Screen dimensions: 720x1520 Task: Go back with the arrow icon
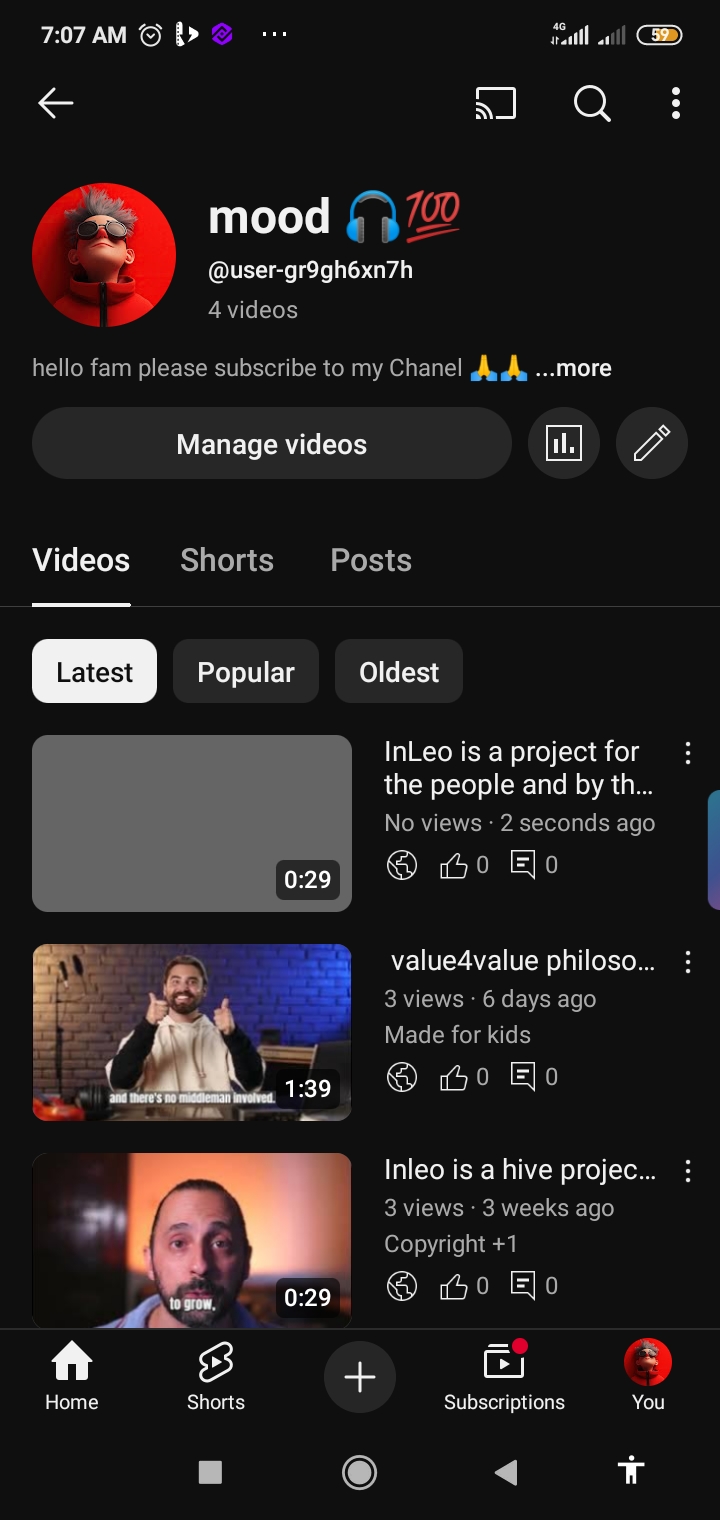point(55,103)
